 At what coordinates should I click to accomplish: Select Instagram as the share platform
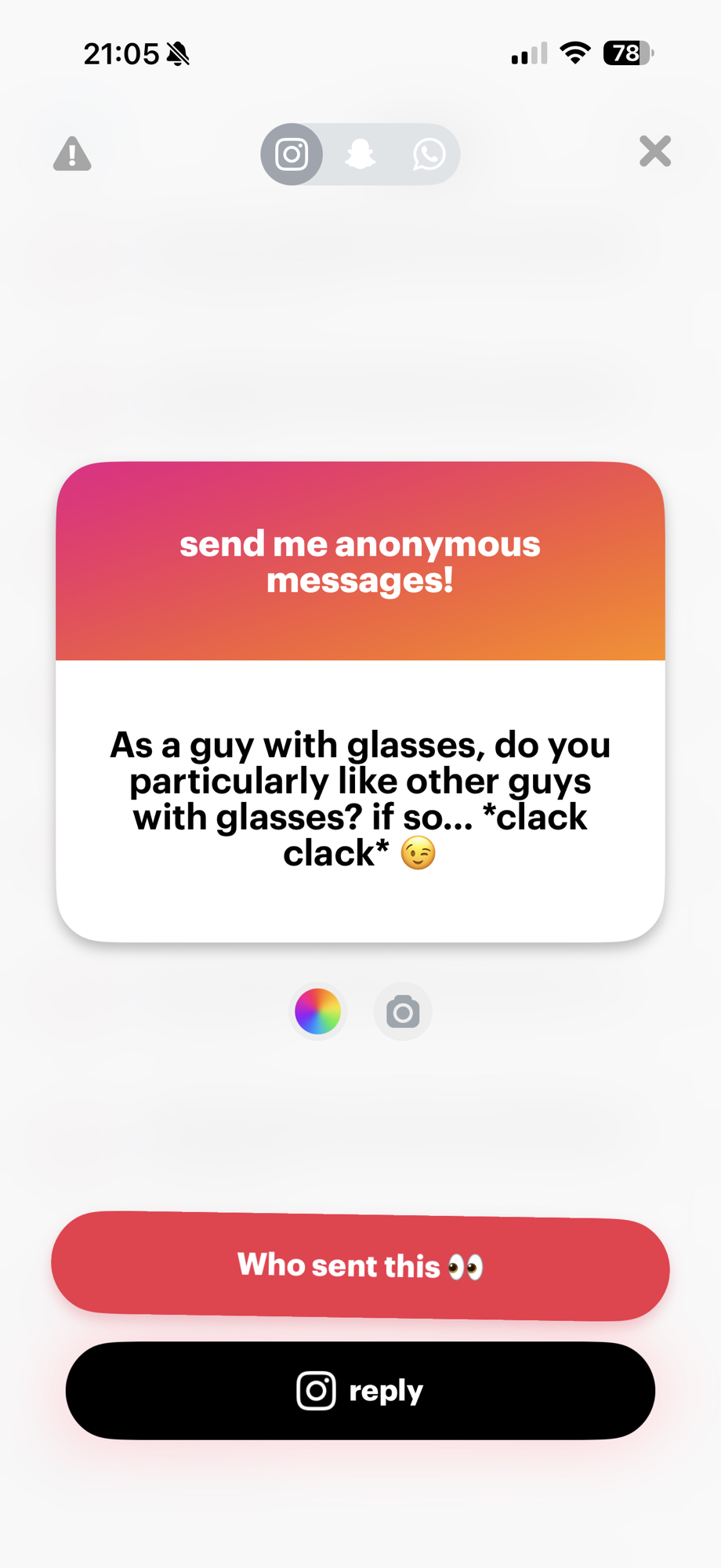pyautogui.click(x=292, y=154)
